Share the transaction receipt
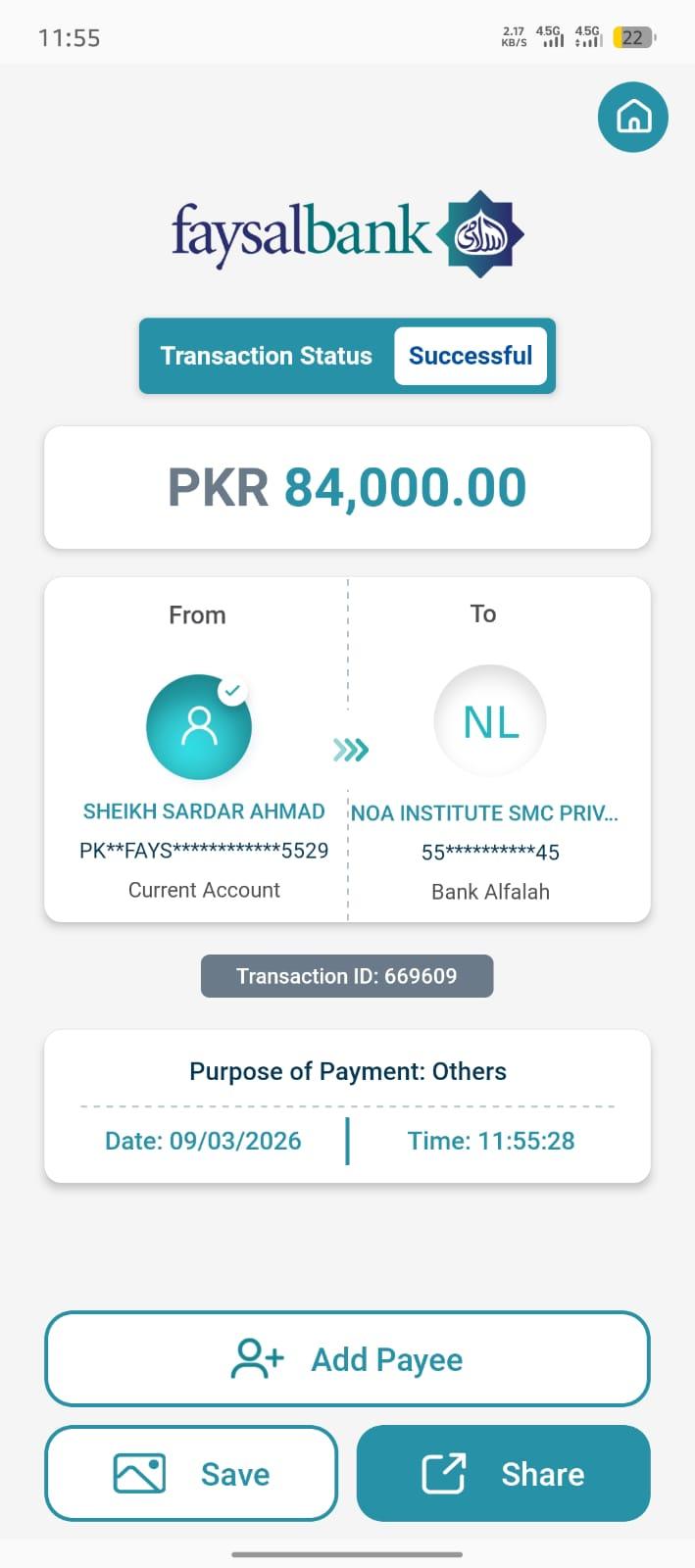 tap(503, 1473)
